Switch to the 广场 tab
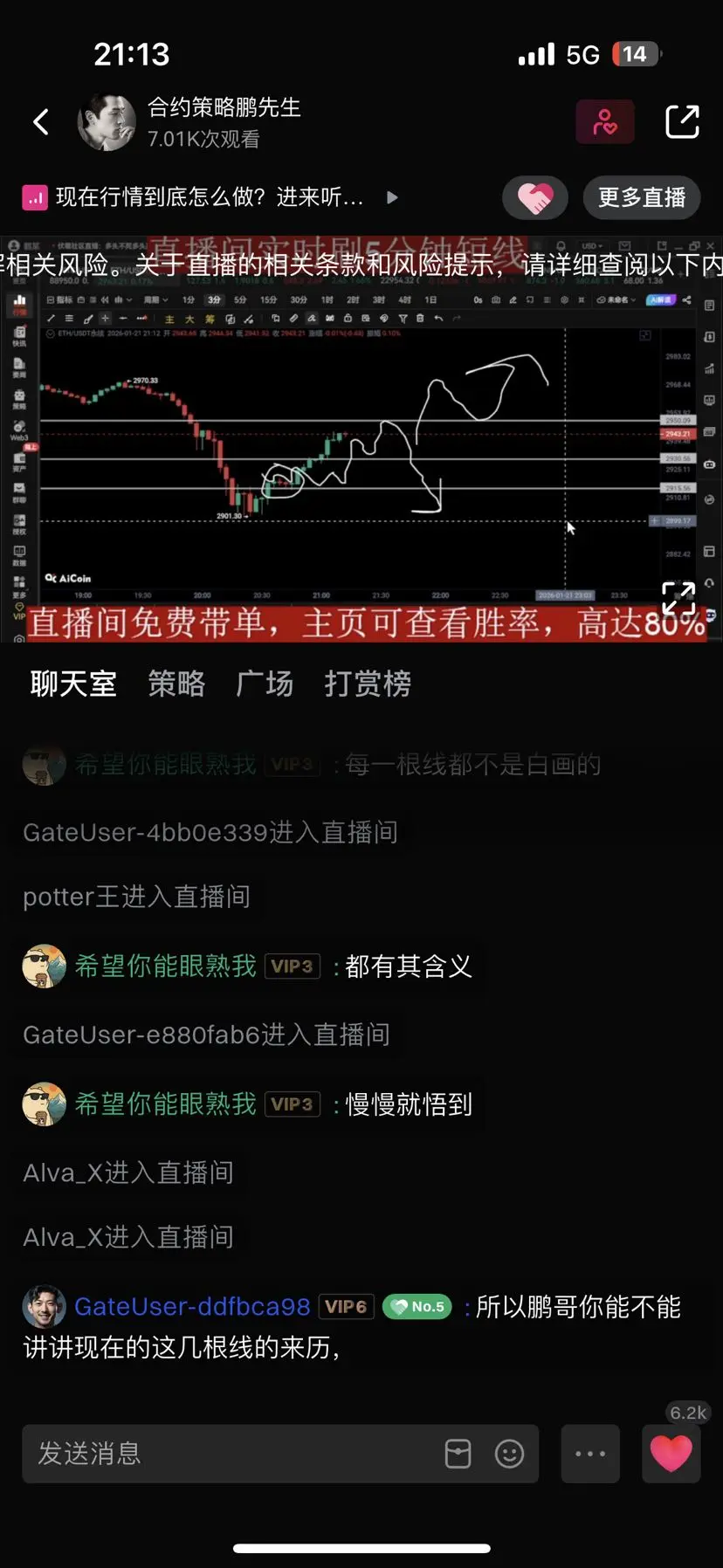 click(x=265, y=684)
